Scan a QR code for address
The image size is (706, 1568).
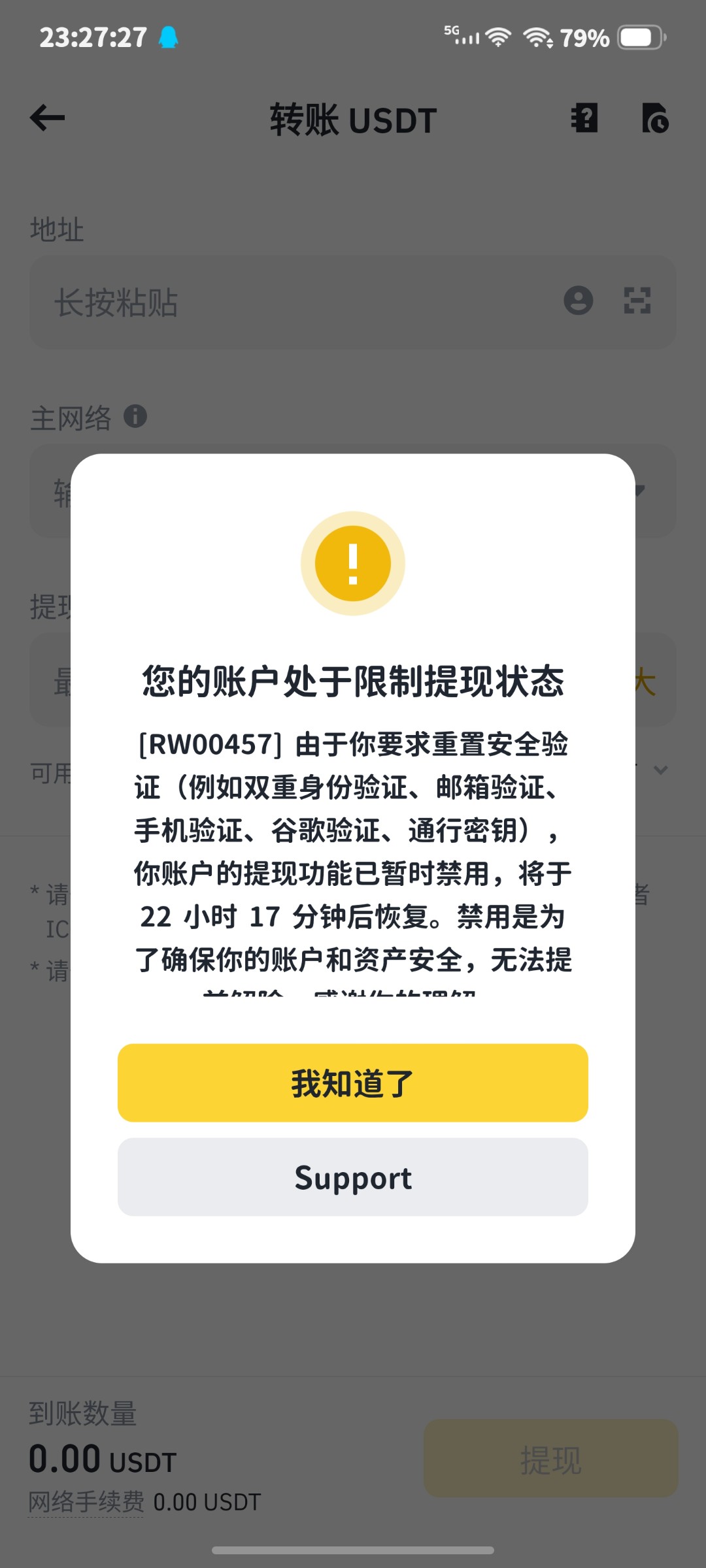637,301
